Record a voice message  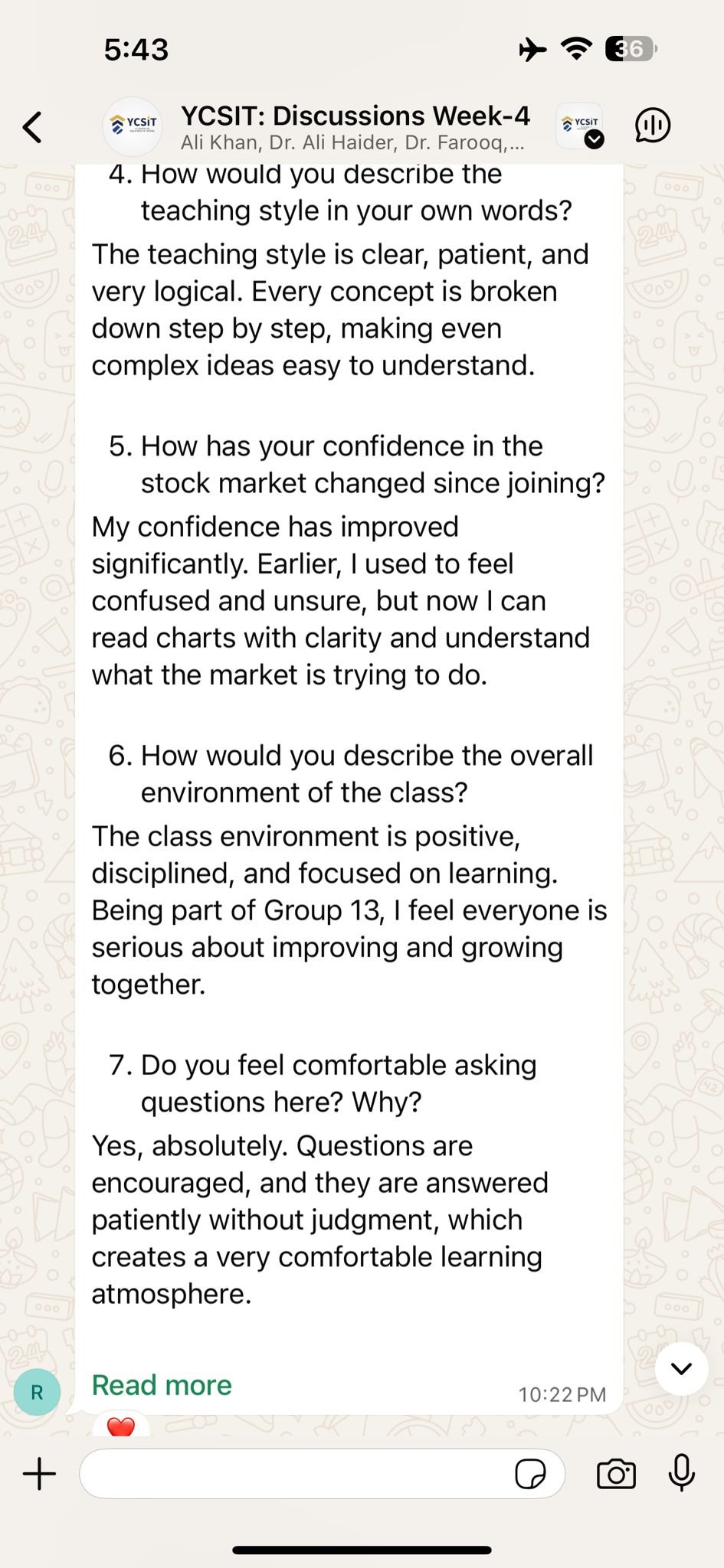681,1472
